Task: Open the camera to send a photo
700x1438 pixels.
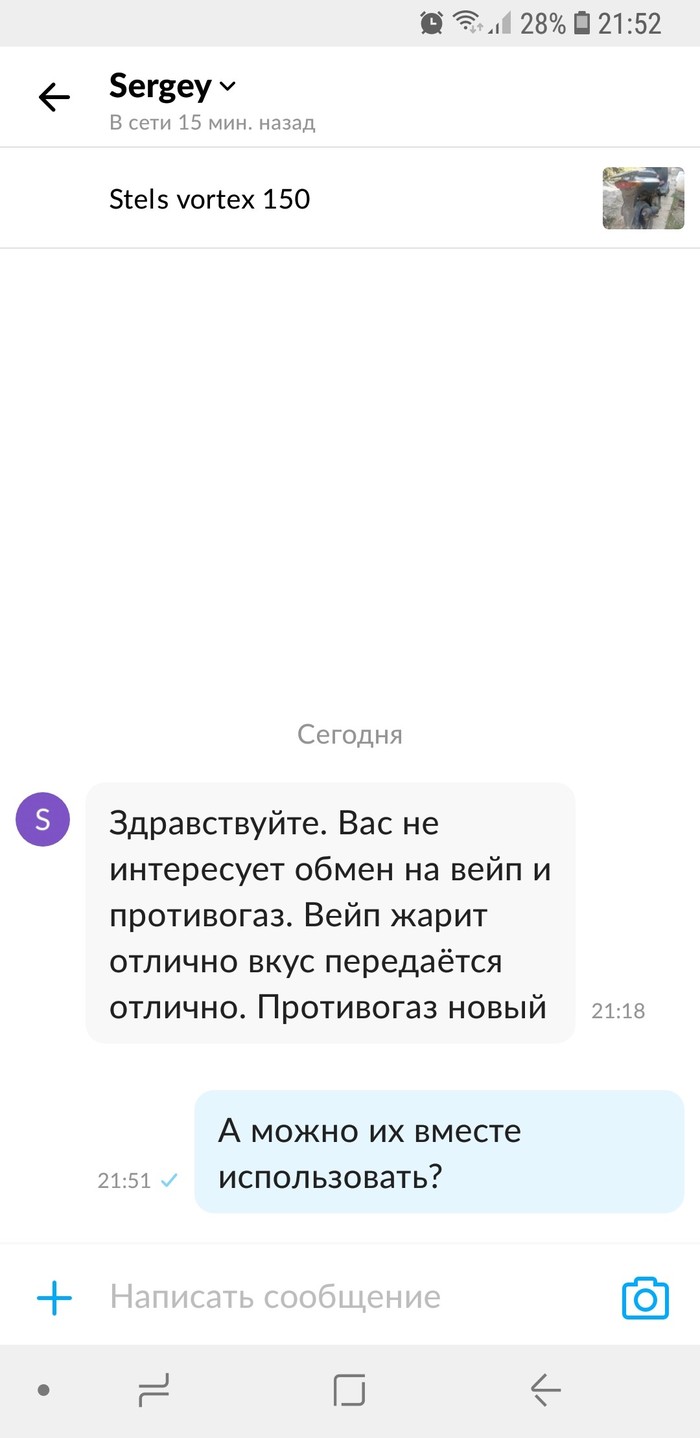Action: click(x=645, y=1298)
